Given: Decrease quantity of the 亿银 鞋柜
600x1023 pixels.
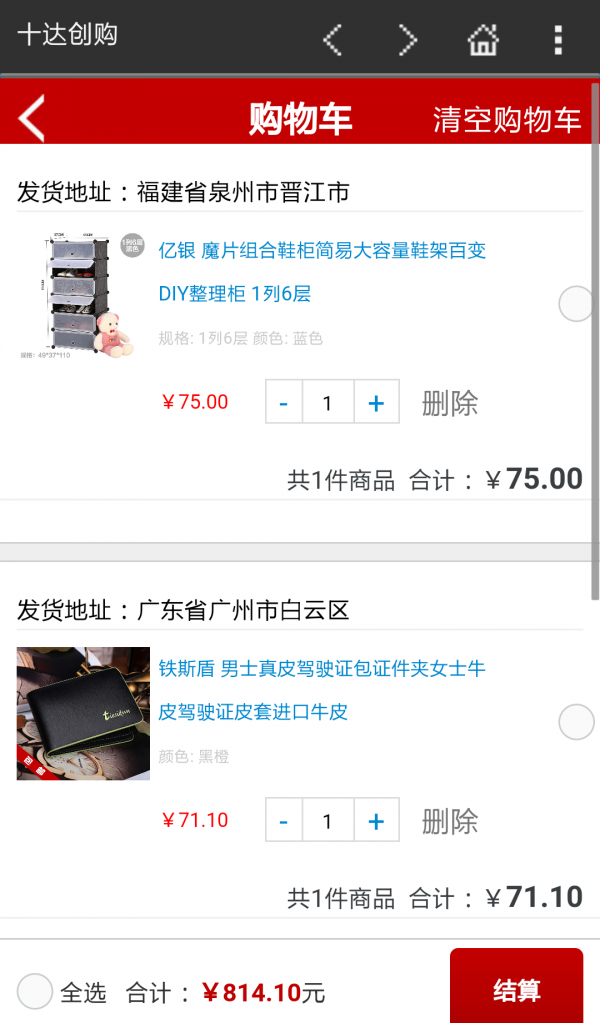Looking at the screenshot, I should click(x=284, y=403).
